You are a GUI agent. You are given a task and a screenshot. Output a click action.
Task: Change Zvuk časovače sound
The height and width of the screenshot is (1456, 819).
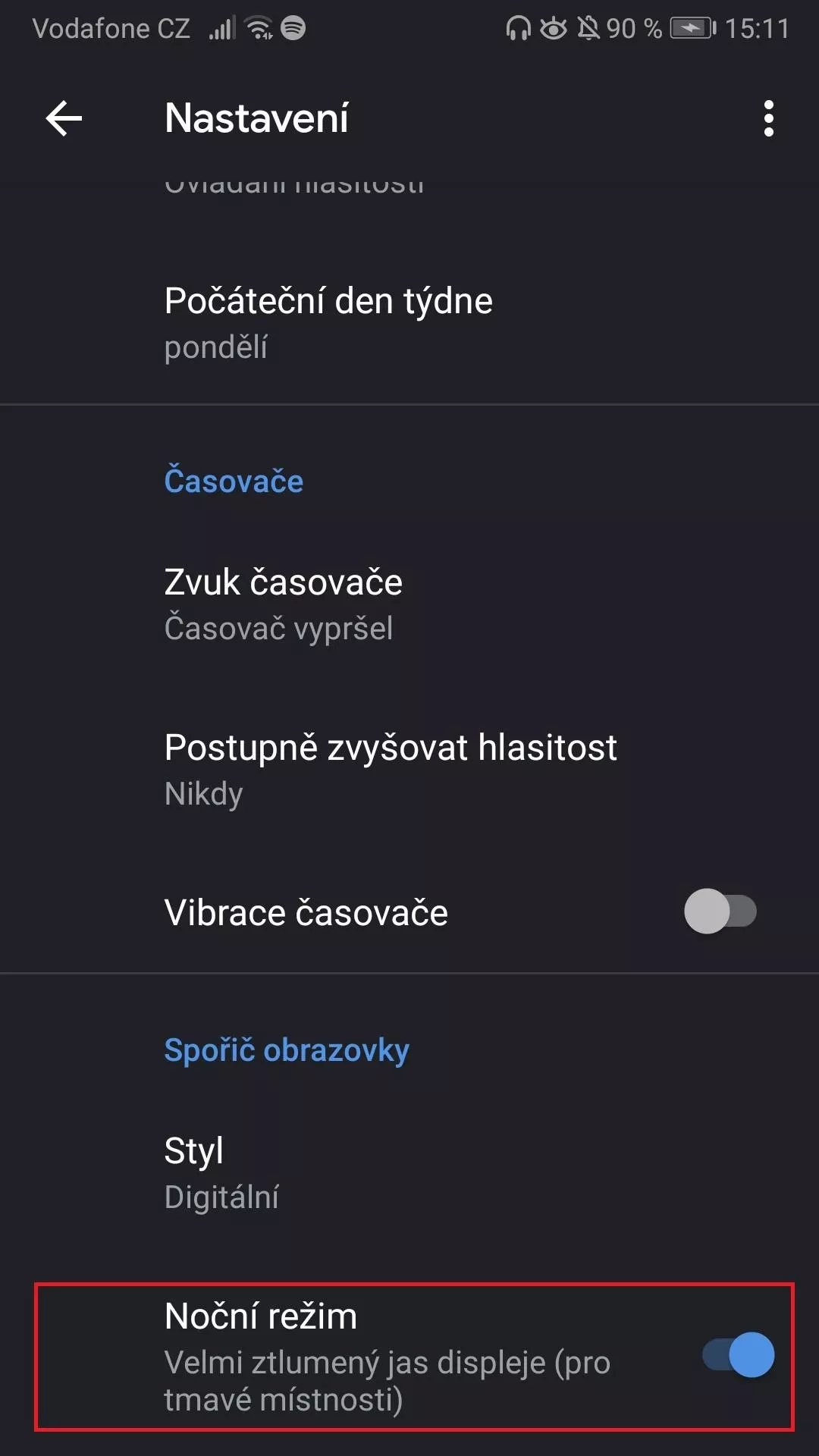tap(409, 604)
